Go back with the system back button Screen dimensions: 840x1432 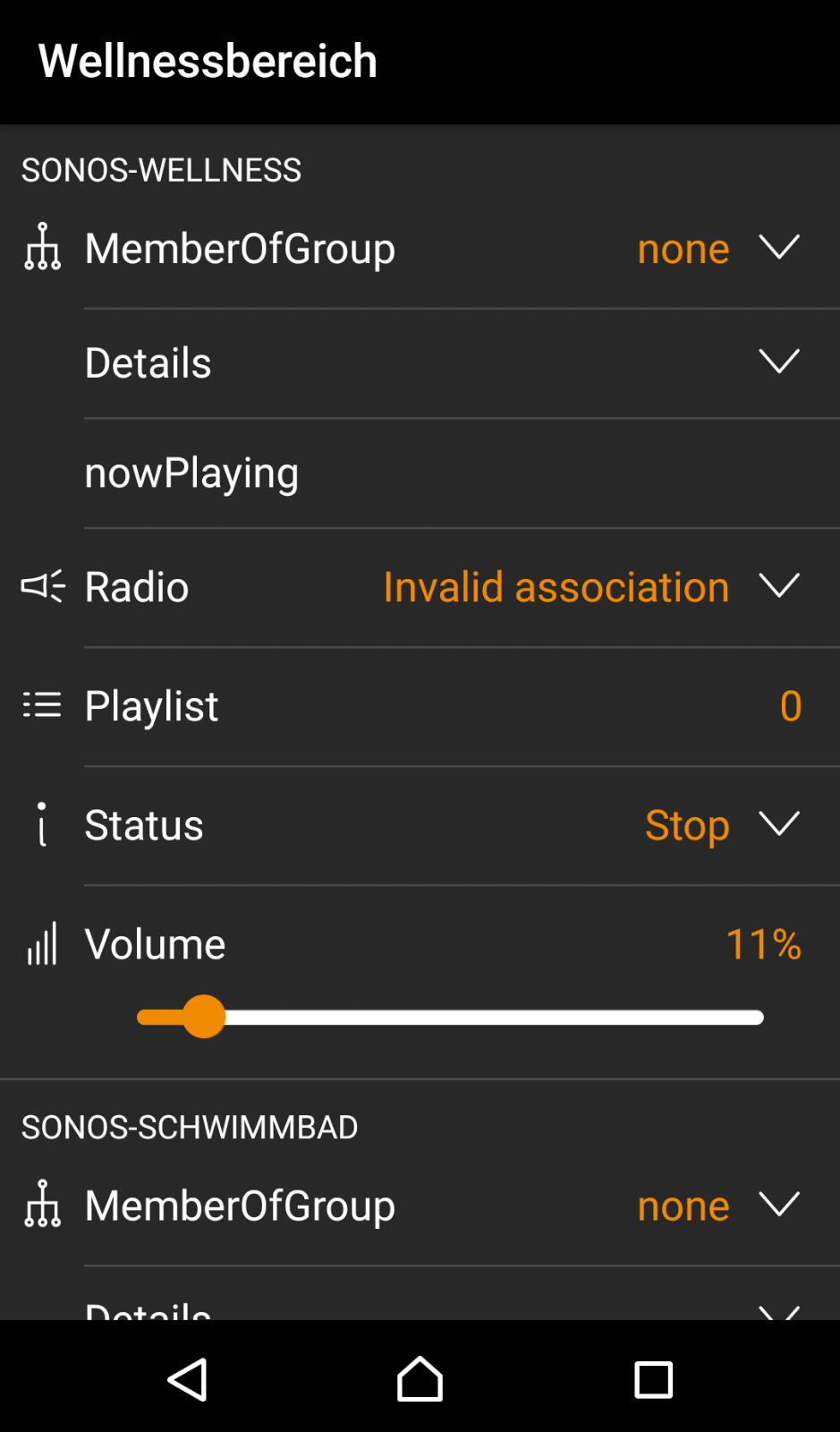(188, 1378)
